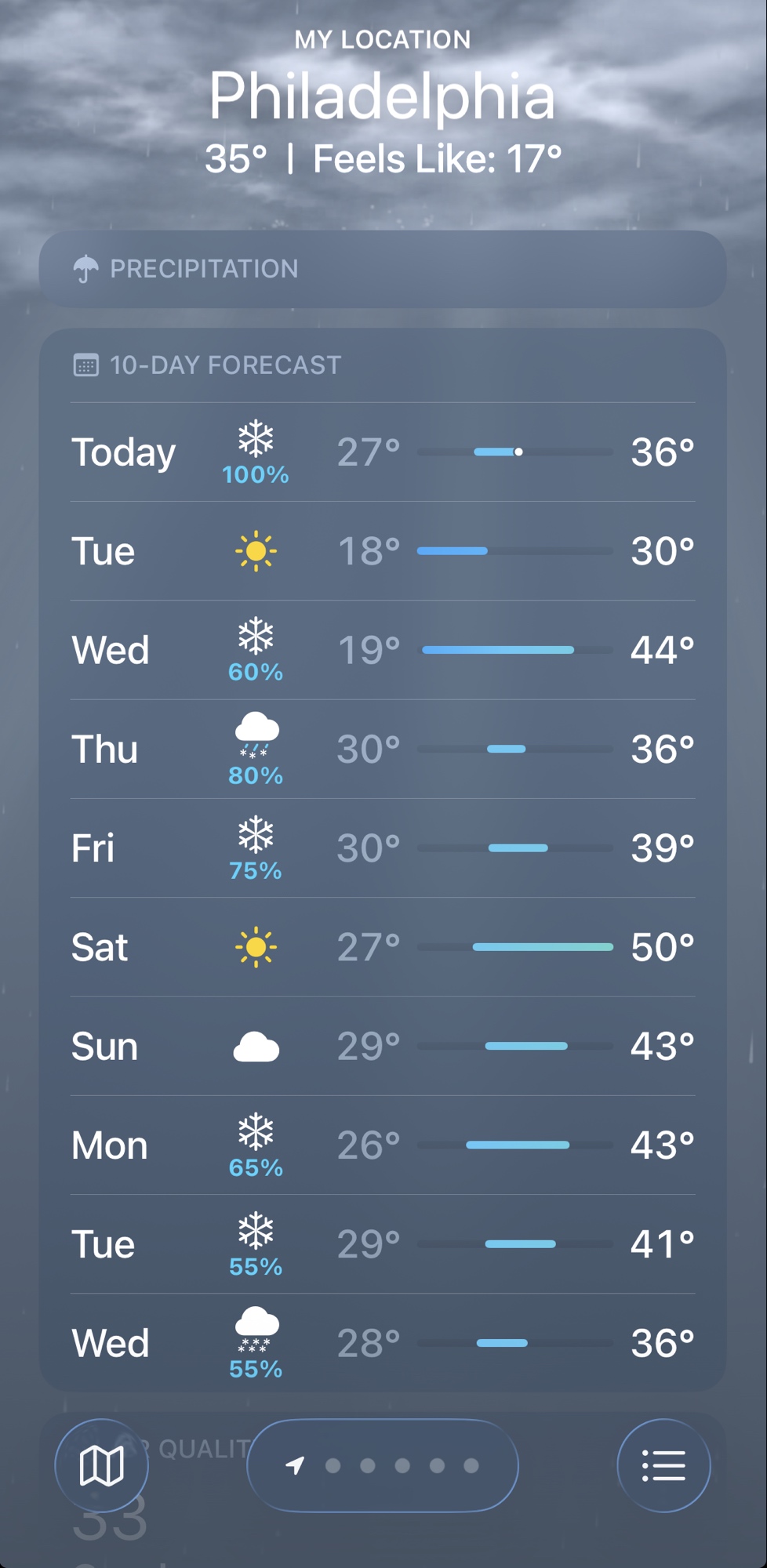View Sat forecast with 50° high
Viewport: 767px width, 1568px height.
pos(383,947)
